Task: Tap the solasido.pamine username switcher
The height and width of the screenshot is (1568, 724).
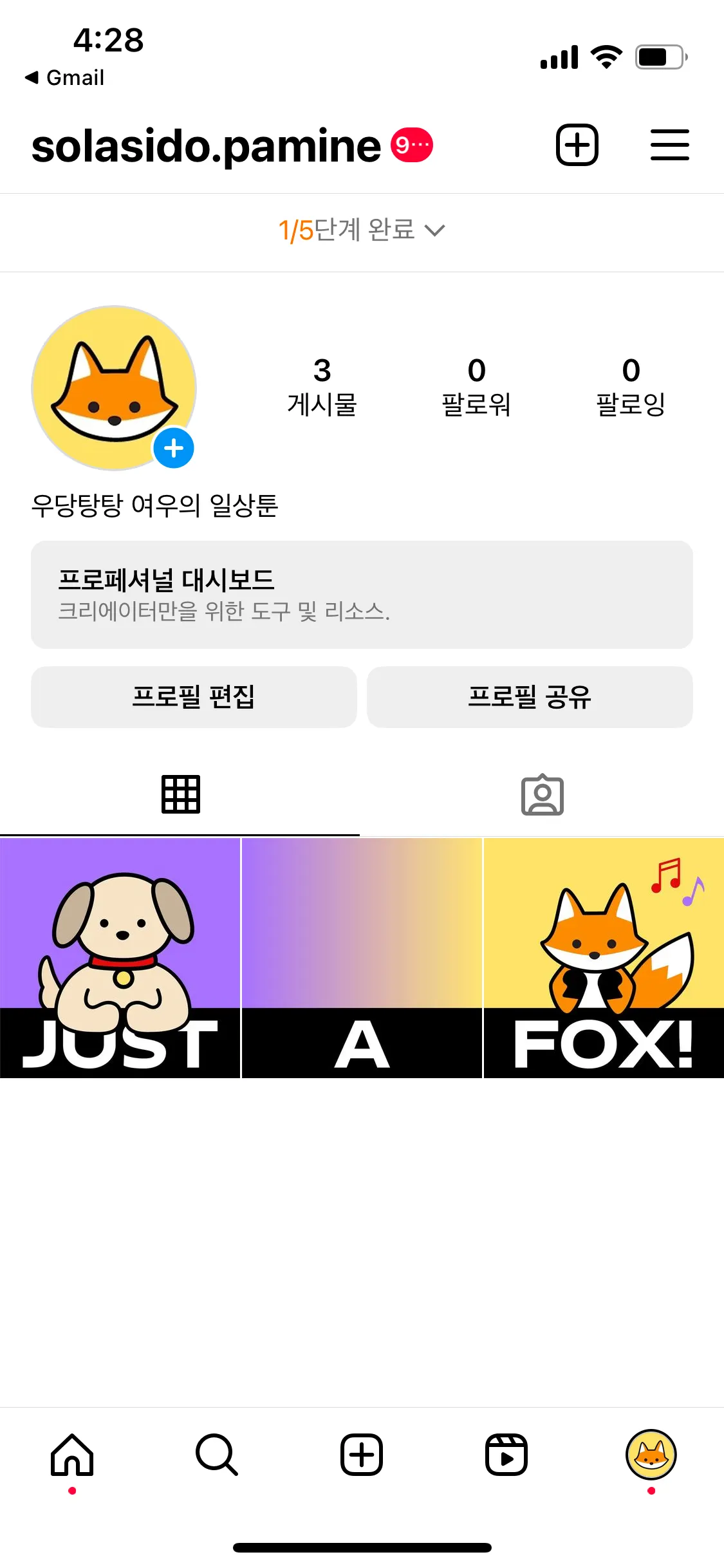Action: 206,146
